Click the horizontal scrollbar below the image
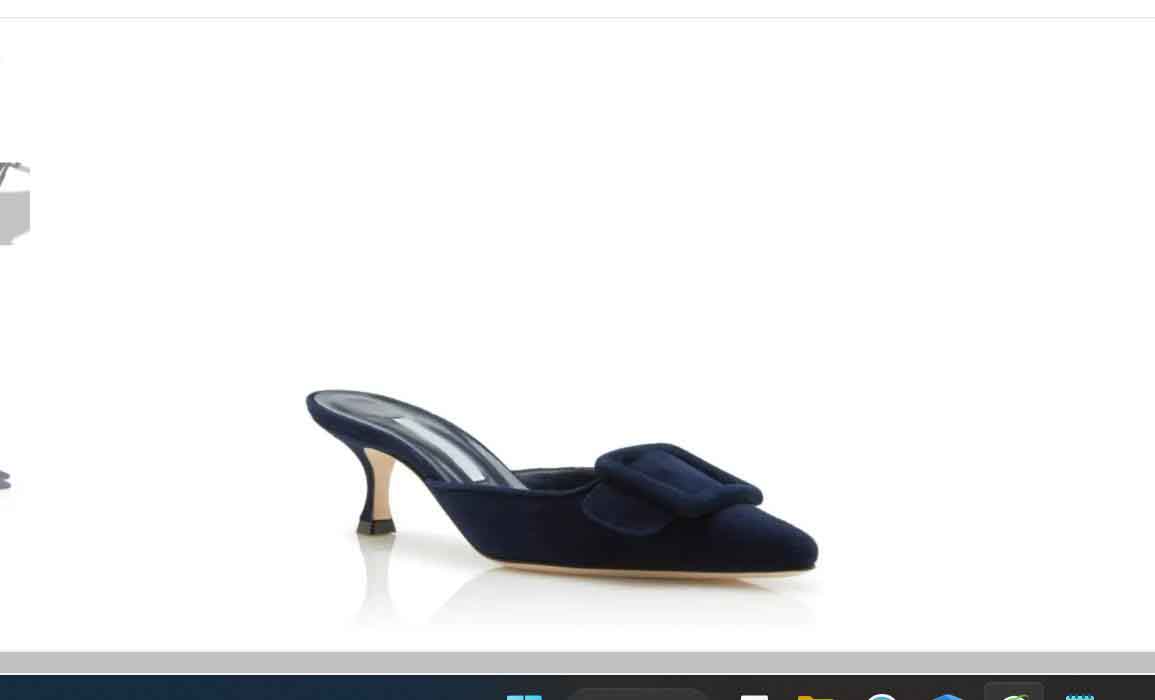1155x700 pixels. (x=577, y=662)
